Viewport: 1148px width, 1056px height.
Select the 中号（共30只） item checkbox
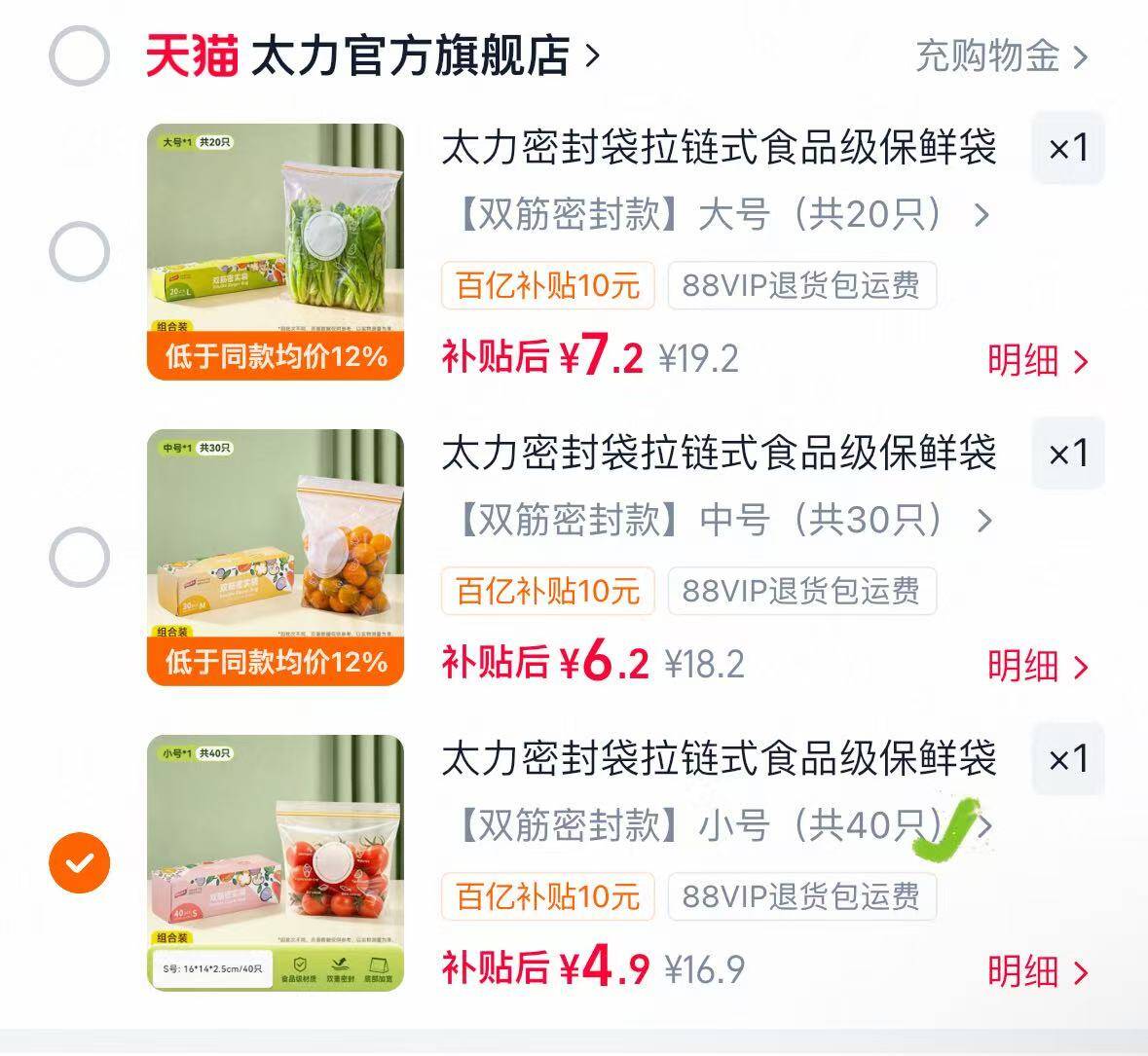point(79,557)
